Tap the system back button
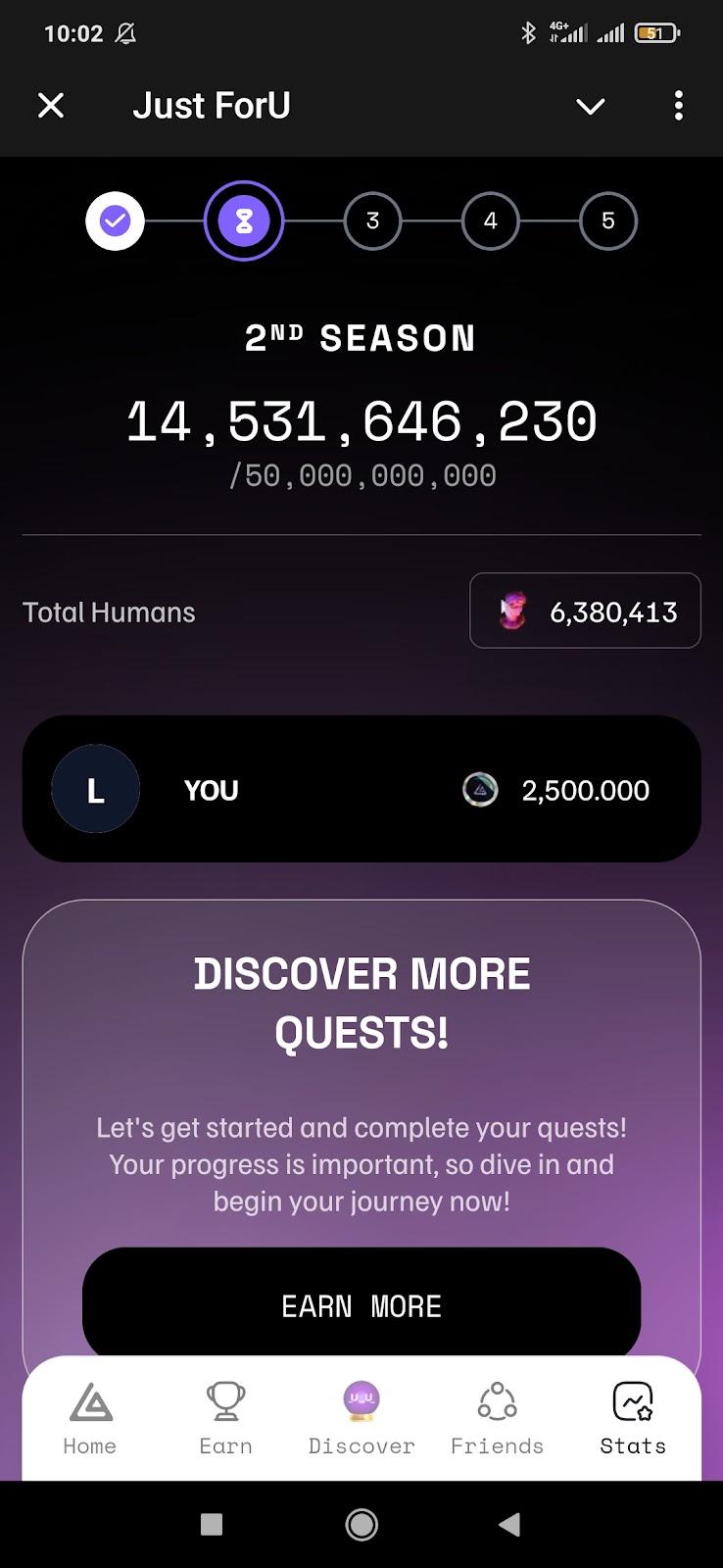 pos(509,1524)
